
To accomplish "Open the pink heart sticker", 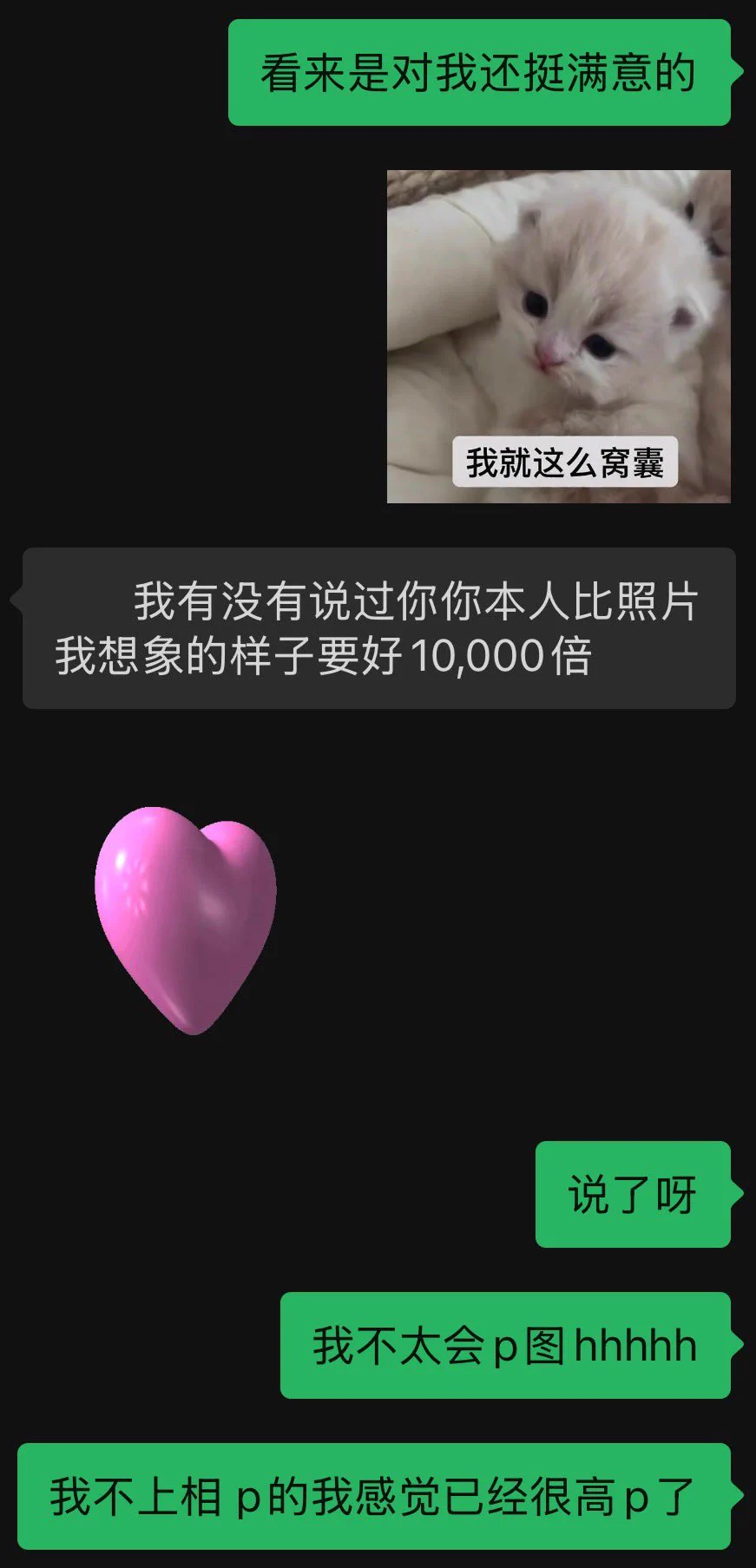I will pyautogui.click(x=185, y=920).
